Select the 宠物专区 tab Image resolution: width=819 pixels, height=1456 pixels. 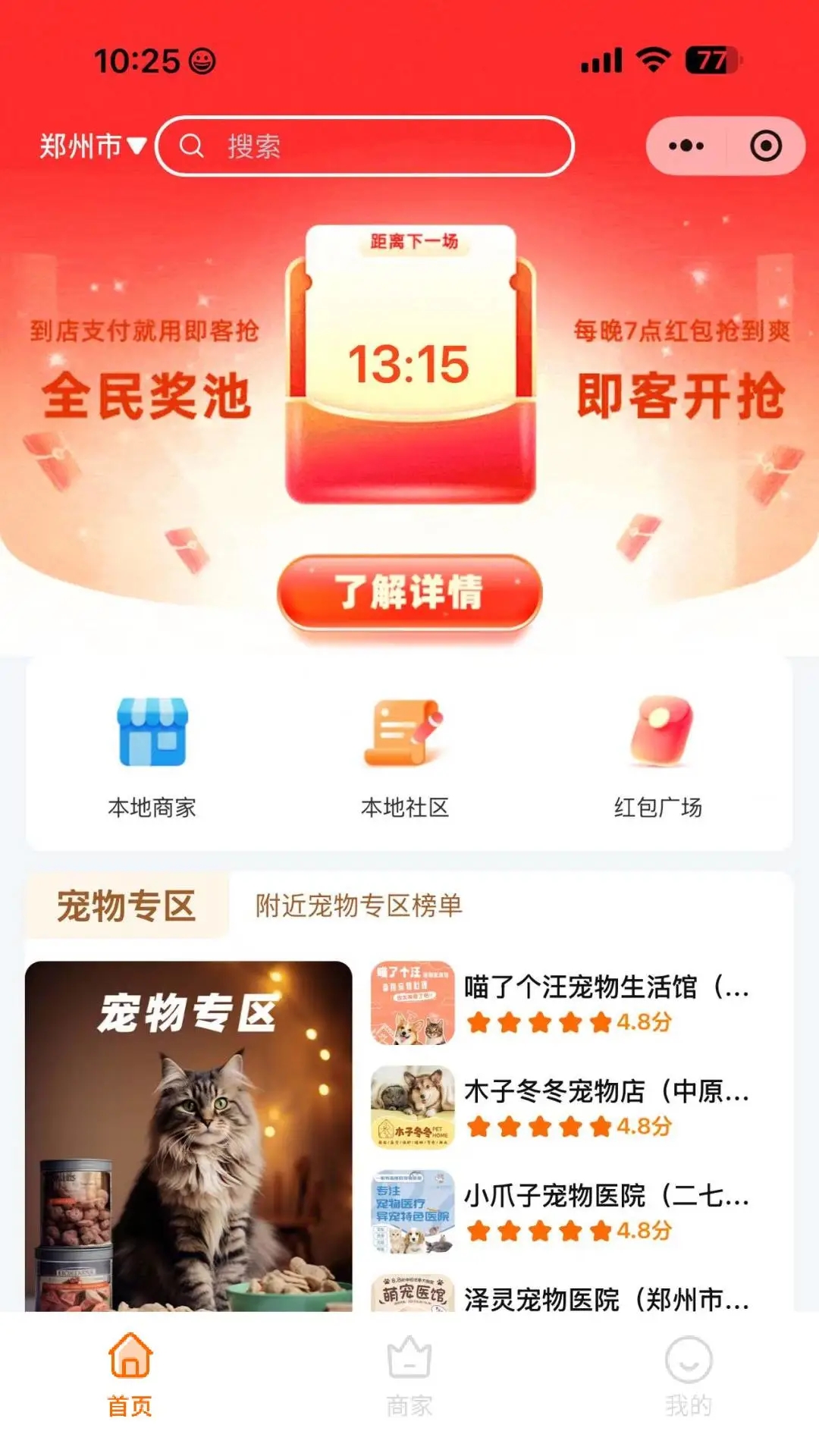(127, 905)
